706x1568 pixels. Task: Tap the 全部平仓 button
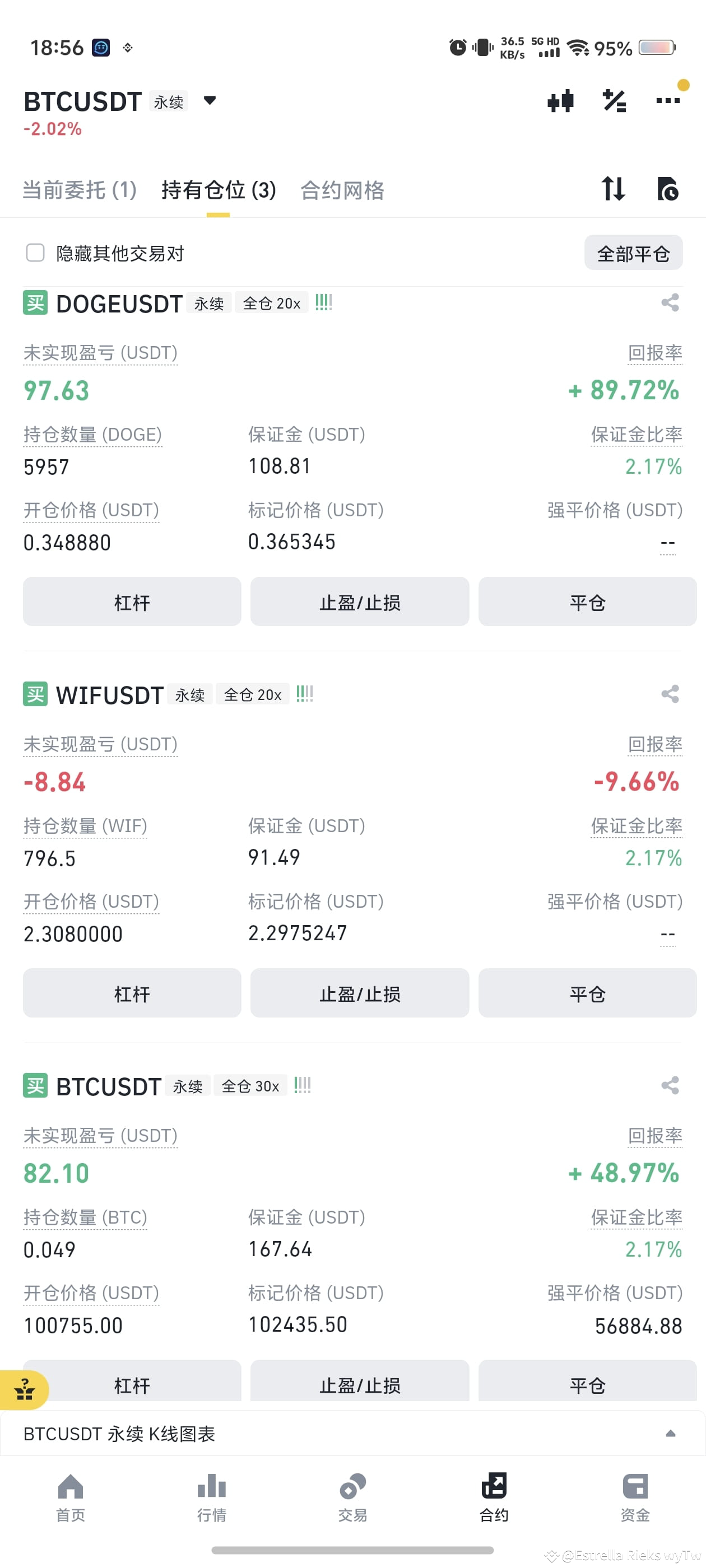[633, 253]
